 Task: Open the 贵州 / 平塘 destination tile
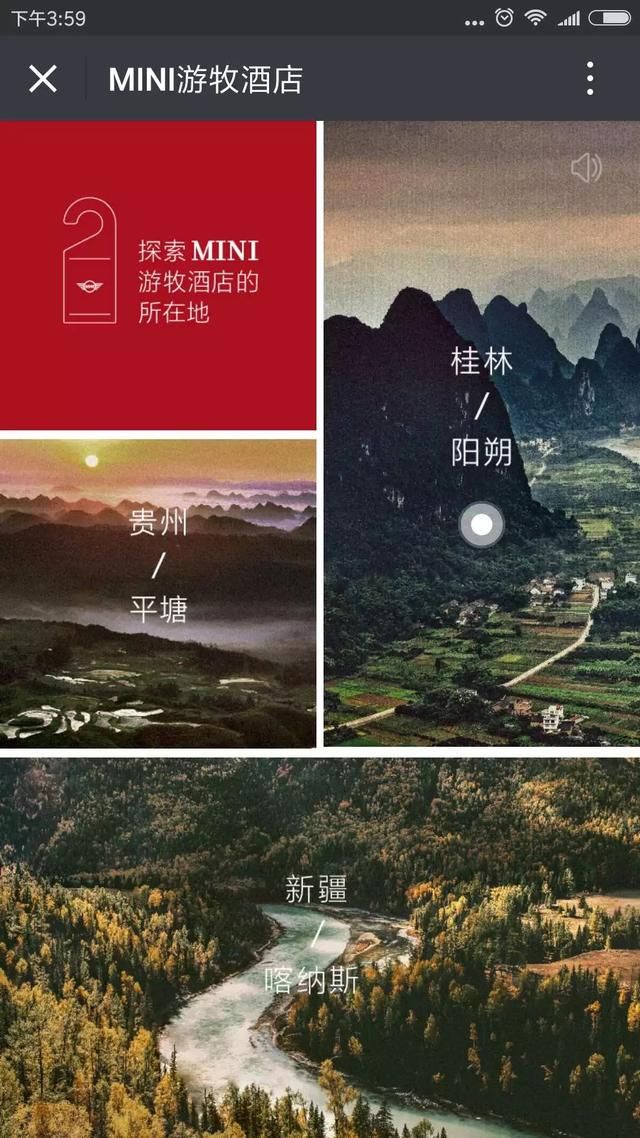[157, 594]
